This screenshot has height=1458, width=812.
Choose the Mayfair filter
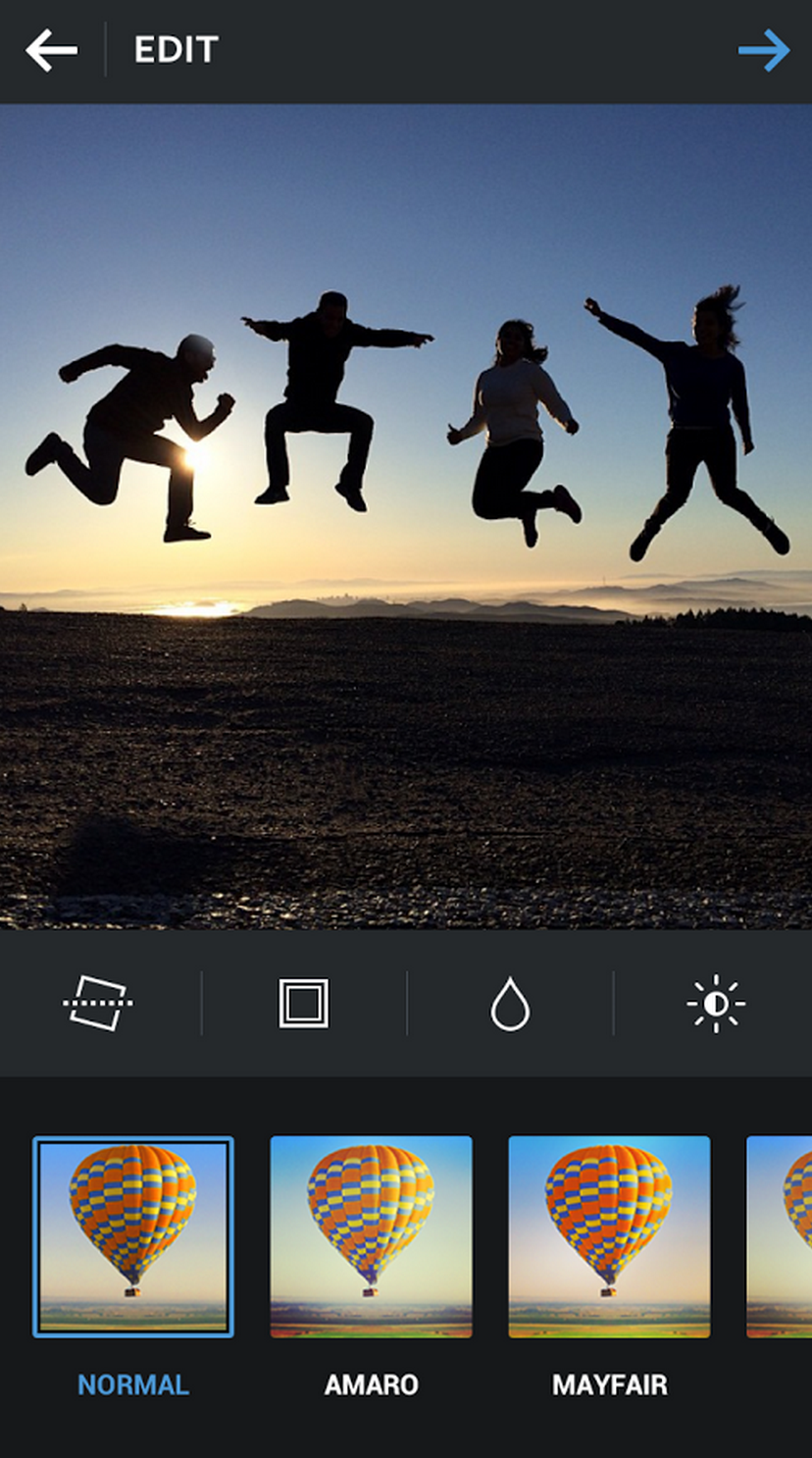tap(609, 1236)
